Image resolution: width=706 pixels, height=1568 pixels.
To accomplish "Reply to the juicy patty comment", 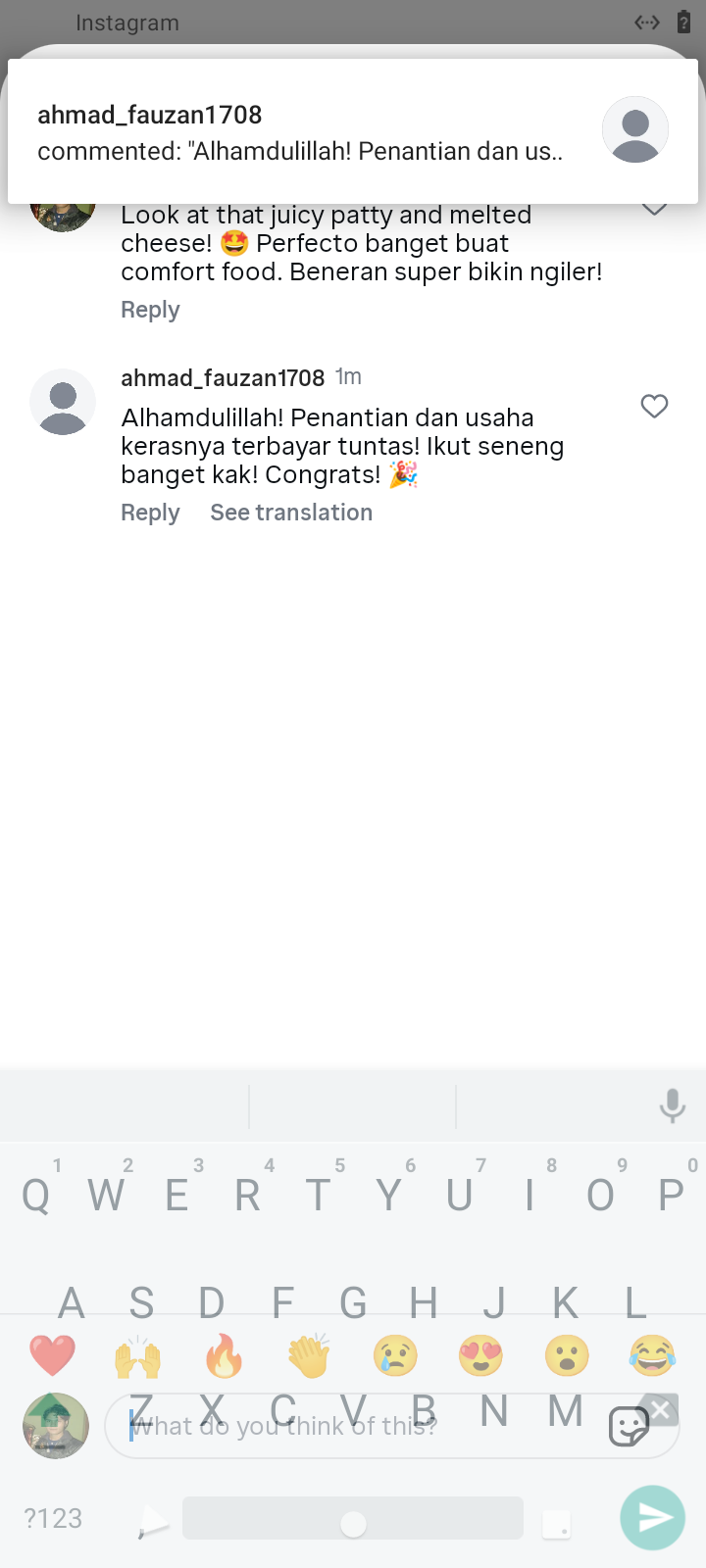I will tap(150, 310).
